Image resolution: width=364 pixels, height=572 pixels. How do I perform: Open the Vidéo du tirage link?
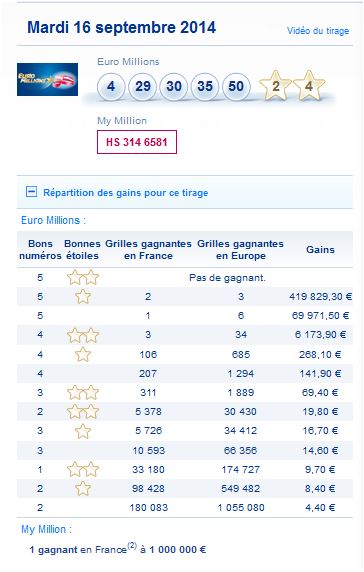(318, 31)
